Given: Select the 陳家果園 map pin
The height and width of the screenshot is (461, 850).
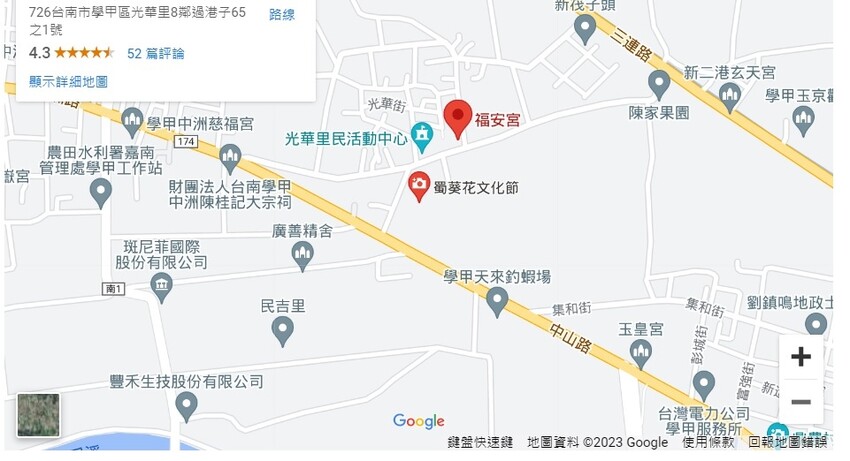Looking at the screenshot, I should [x=659, y=85].
